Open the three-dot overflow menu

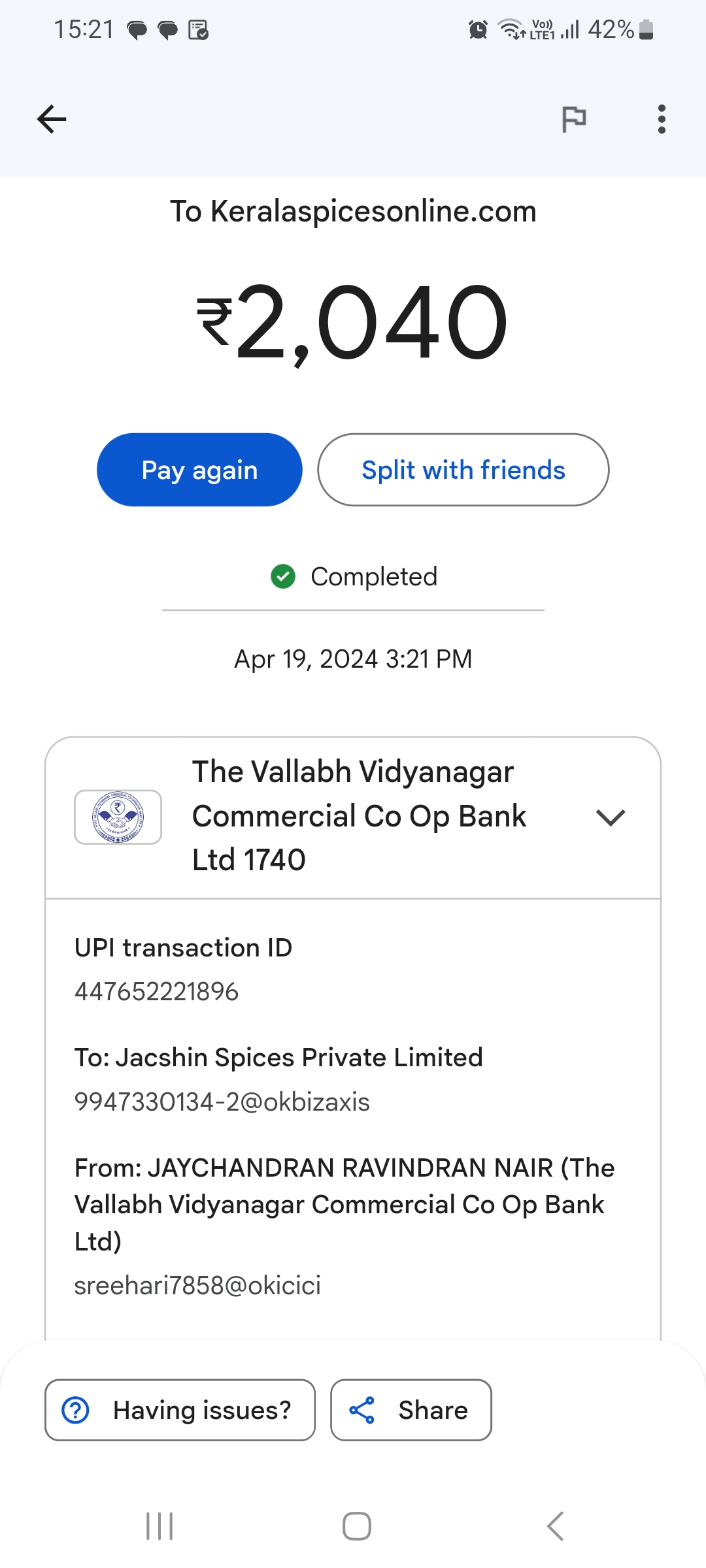coord(661,119)
